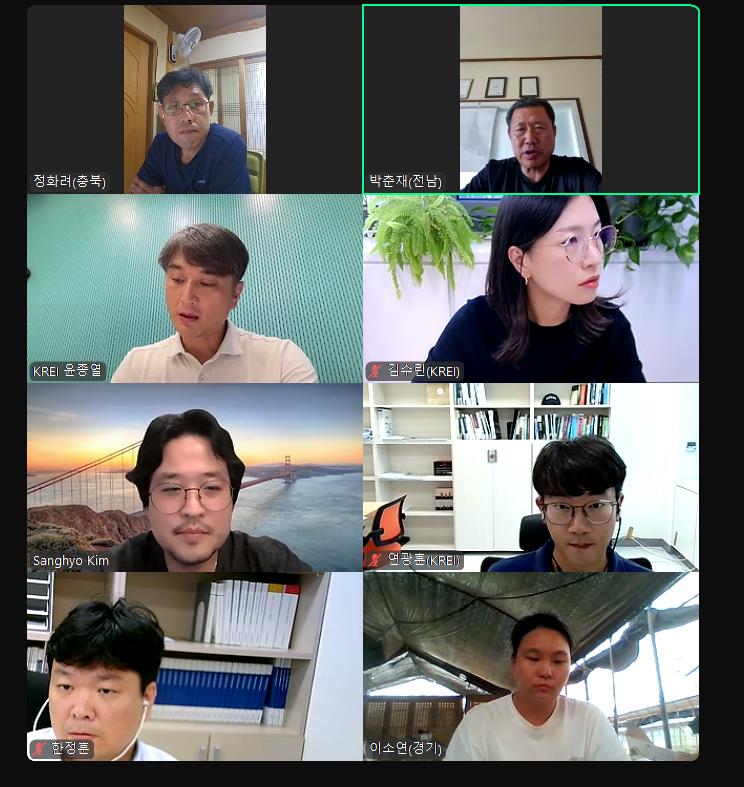744x787 pixels.
Task: Select Sanghyo Kim's video tile
Action: [195, 477]
